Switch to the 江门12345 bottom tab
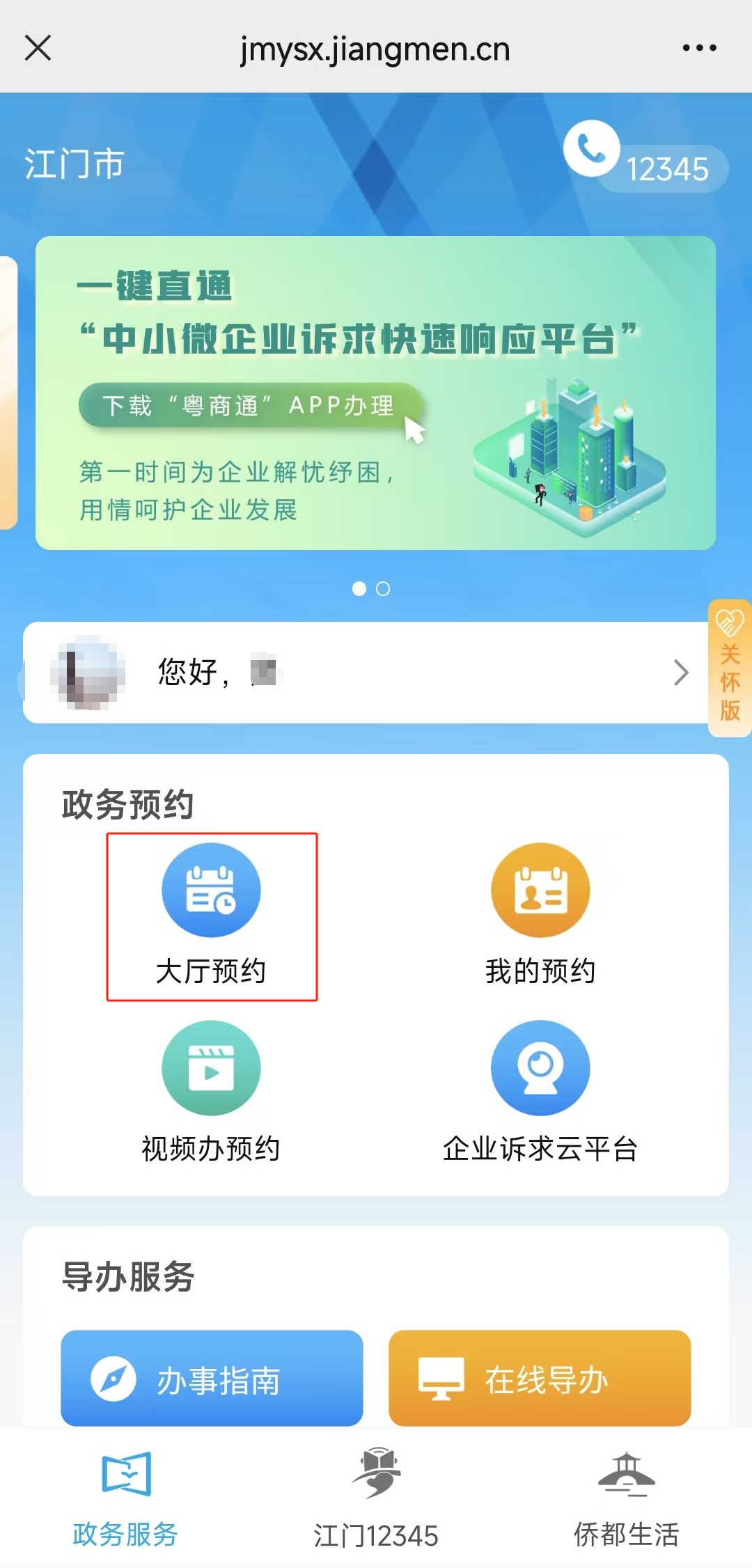The height and width of the screenshot is (1568, 752). pos(375,1535)
